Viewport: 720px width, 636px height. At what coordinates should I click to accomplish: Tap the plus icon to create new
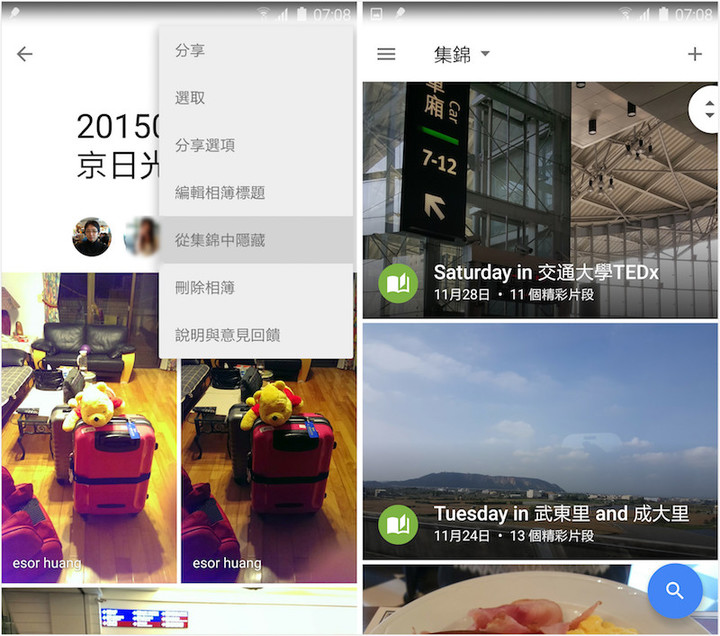[x=695, y=54]
